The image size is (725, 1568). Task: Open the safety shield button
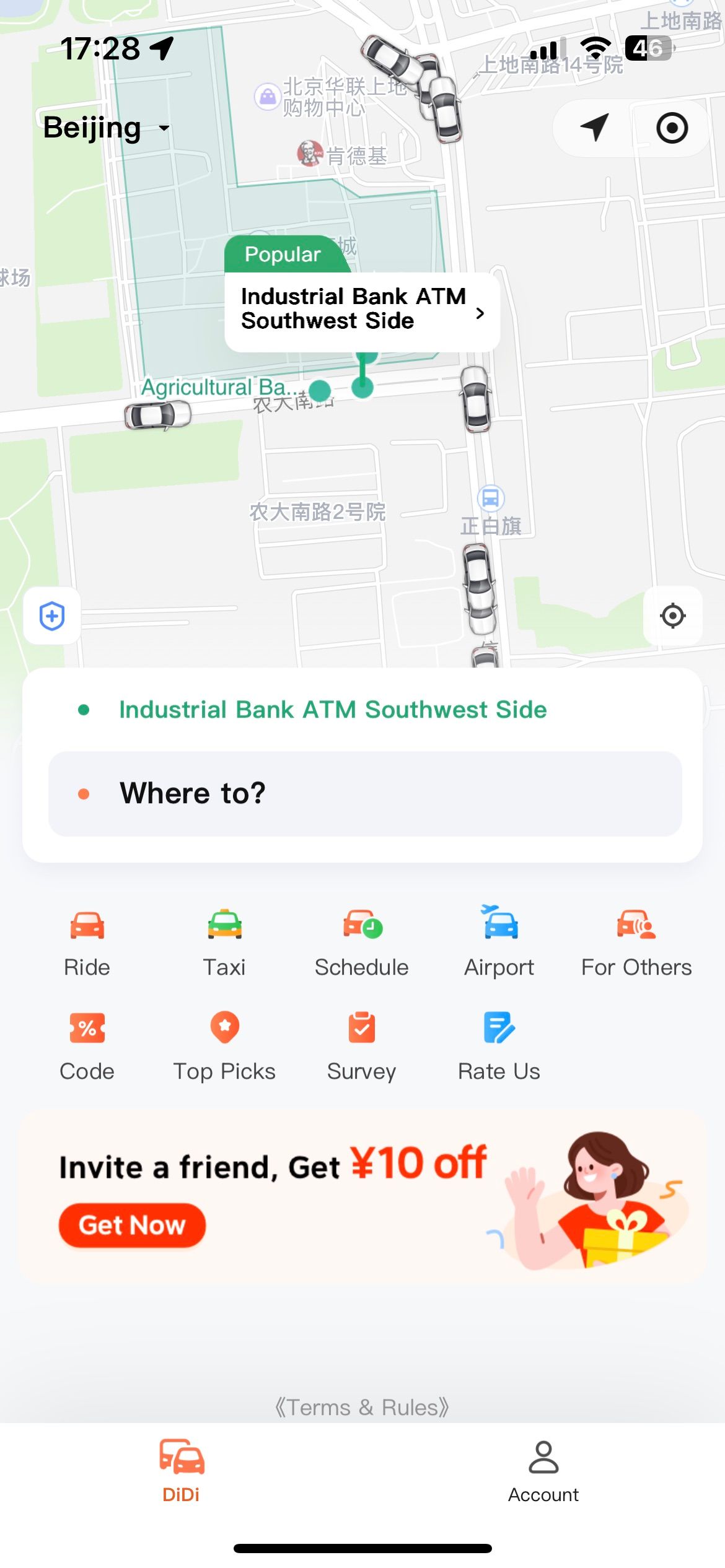point(52,616)
